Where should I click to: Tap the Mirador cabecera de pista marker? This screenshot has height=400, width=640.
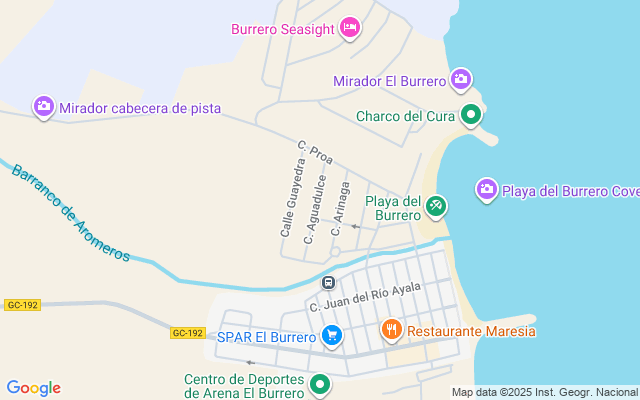44,107
